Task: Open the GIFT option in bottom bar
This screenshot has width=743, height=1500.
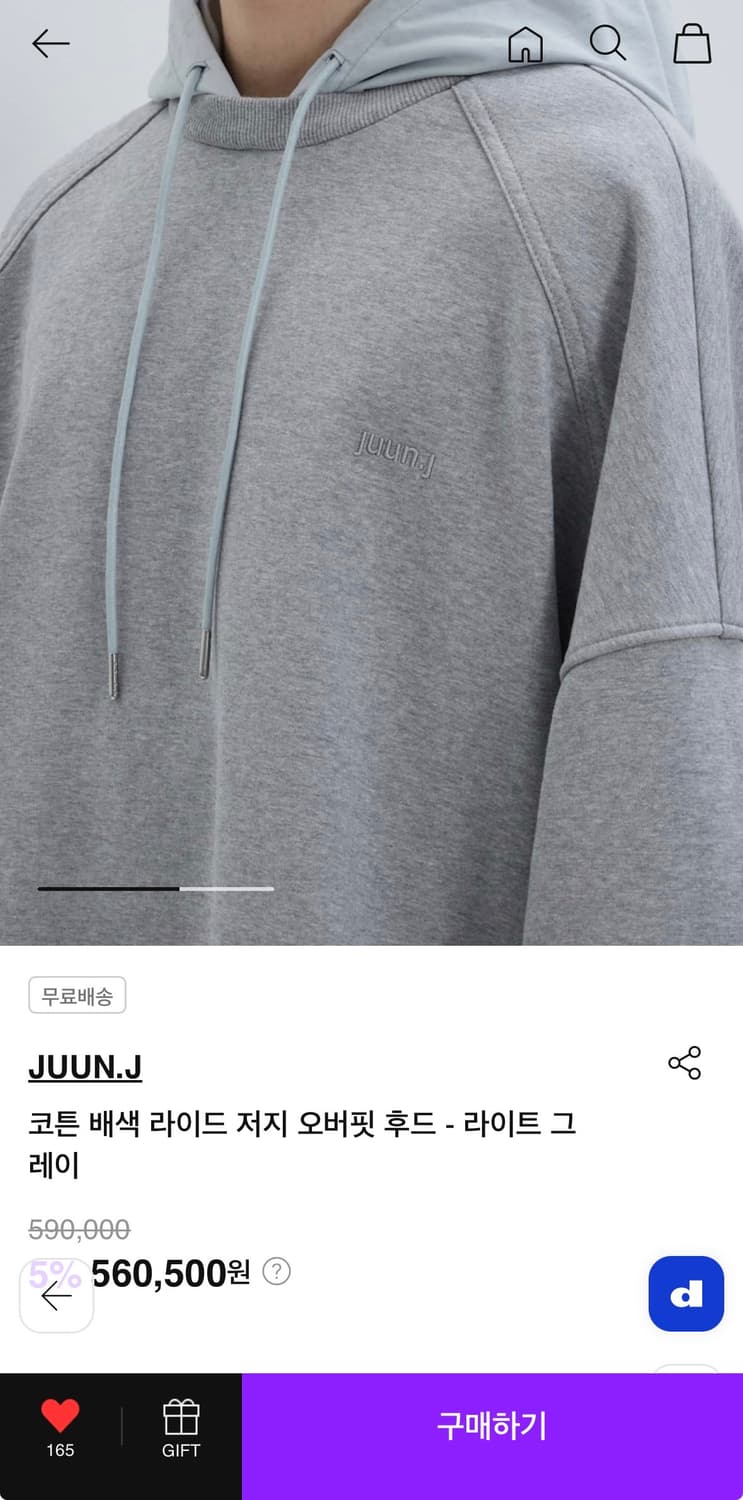Action: pos(180,1427)
